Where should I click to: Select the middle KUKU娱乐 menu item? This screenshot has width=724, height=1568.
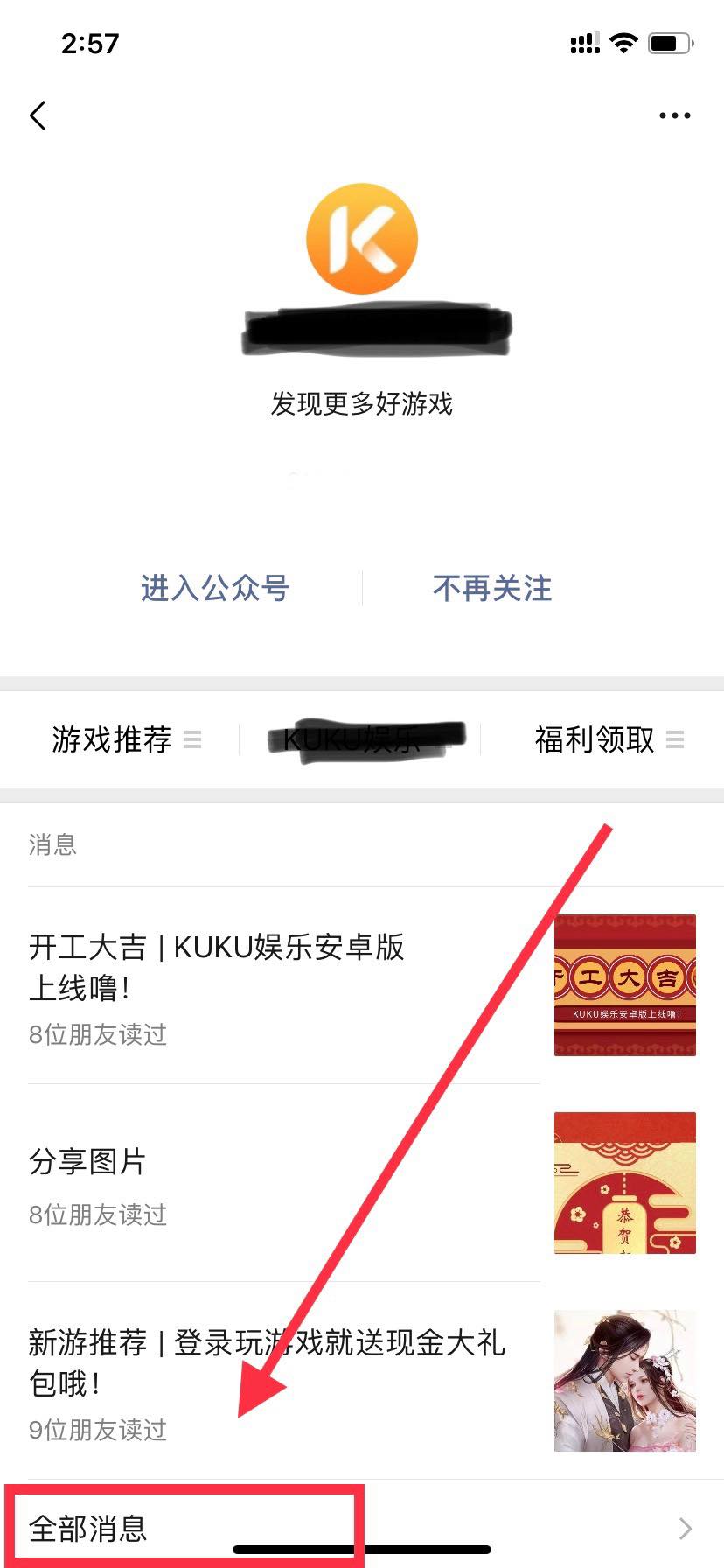coord(360,739)
